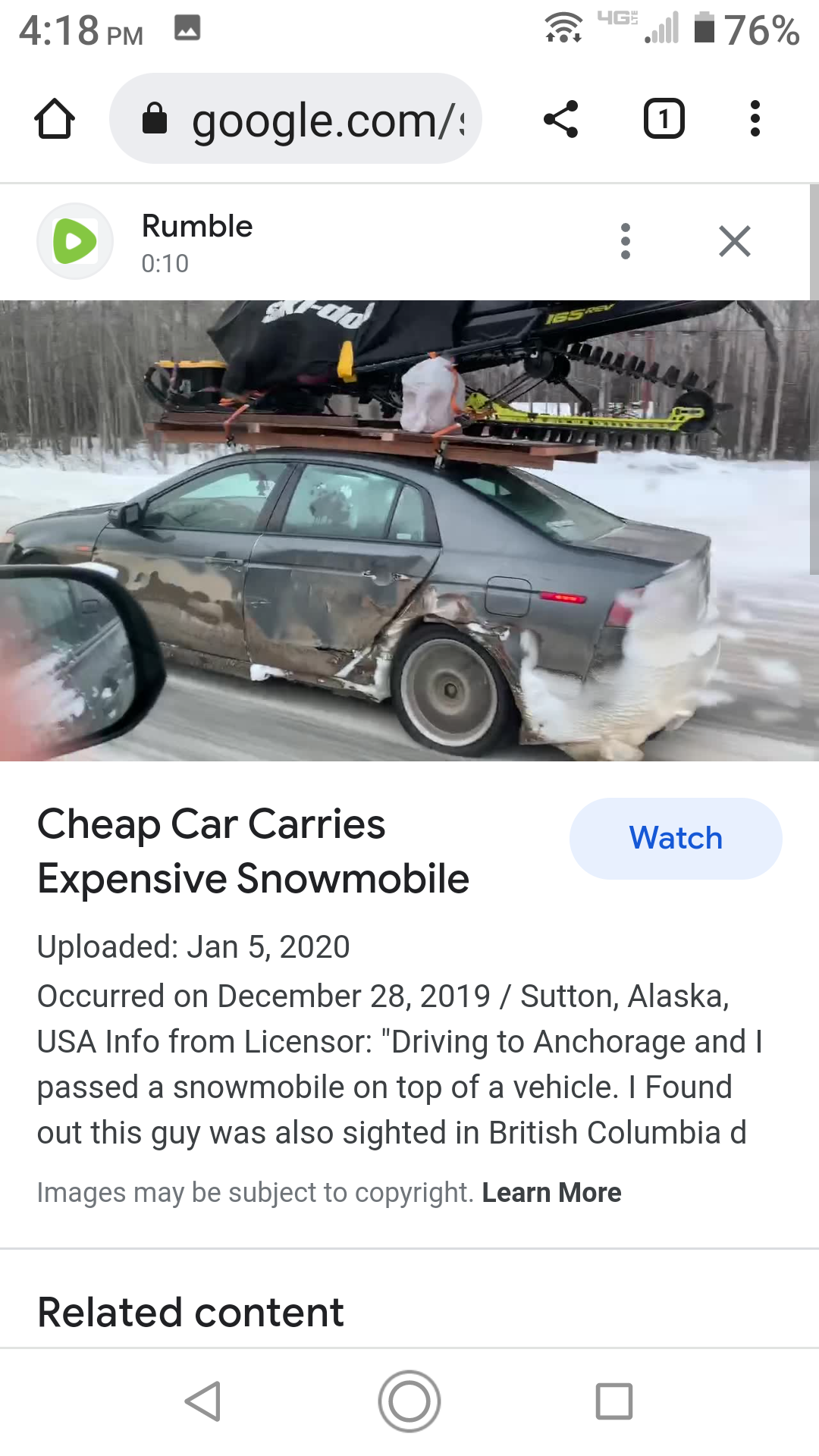Open the tab switcher
This screenshot has width=819, height=1456.
click(x=664, y=119)
